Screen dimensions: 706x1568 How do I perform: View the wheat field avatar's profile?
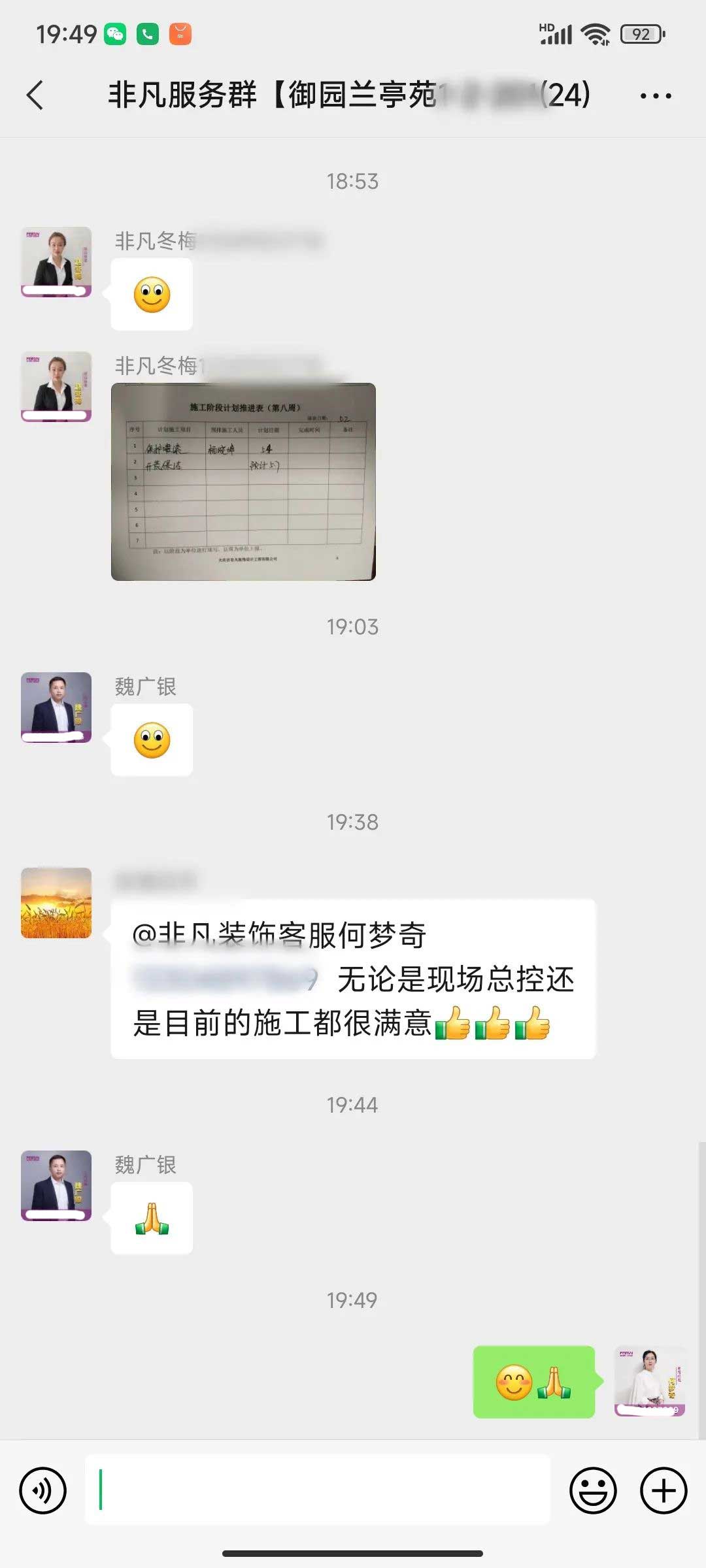point(56,903)
